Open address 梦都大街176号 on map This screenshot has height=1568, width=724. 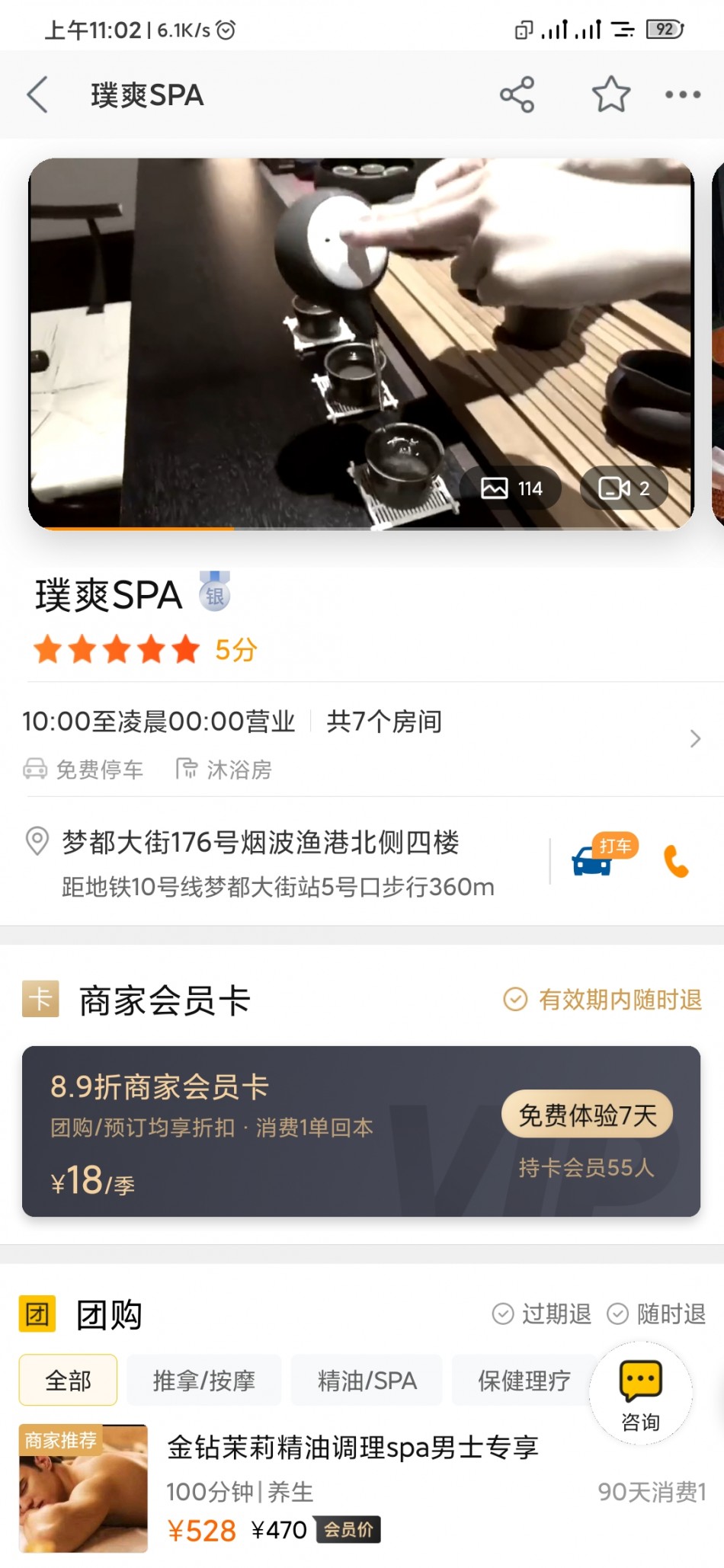pos(259,843)
